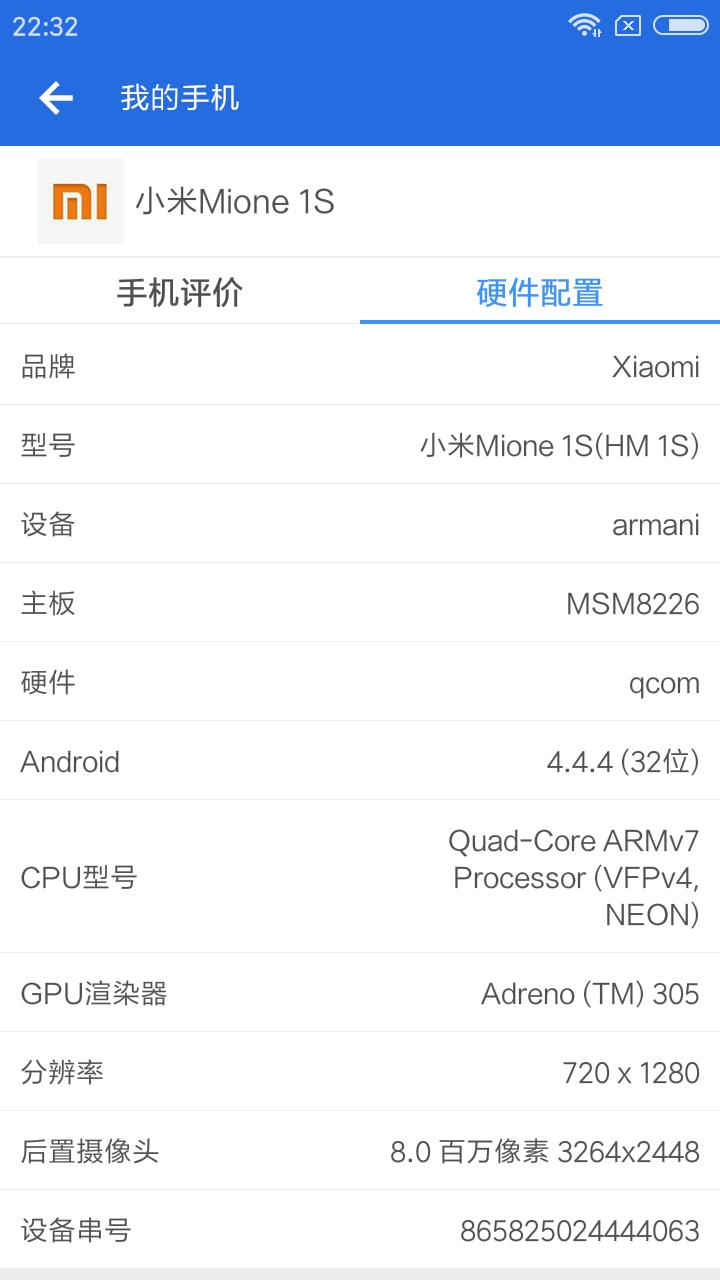Click the Xiaomi Mi logo
720x1280 pixels.
(80, 201)
